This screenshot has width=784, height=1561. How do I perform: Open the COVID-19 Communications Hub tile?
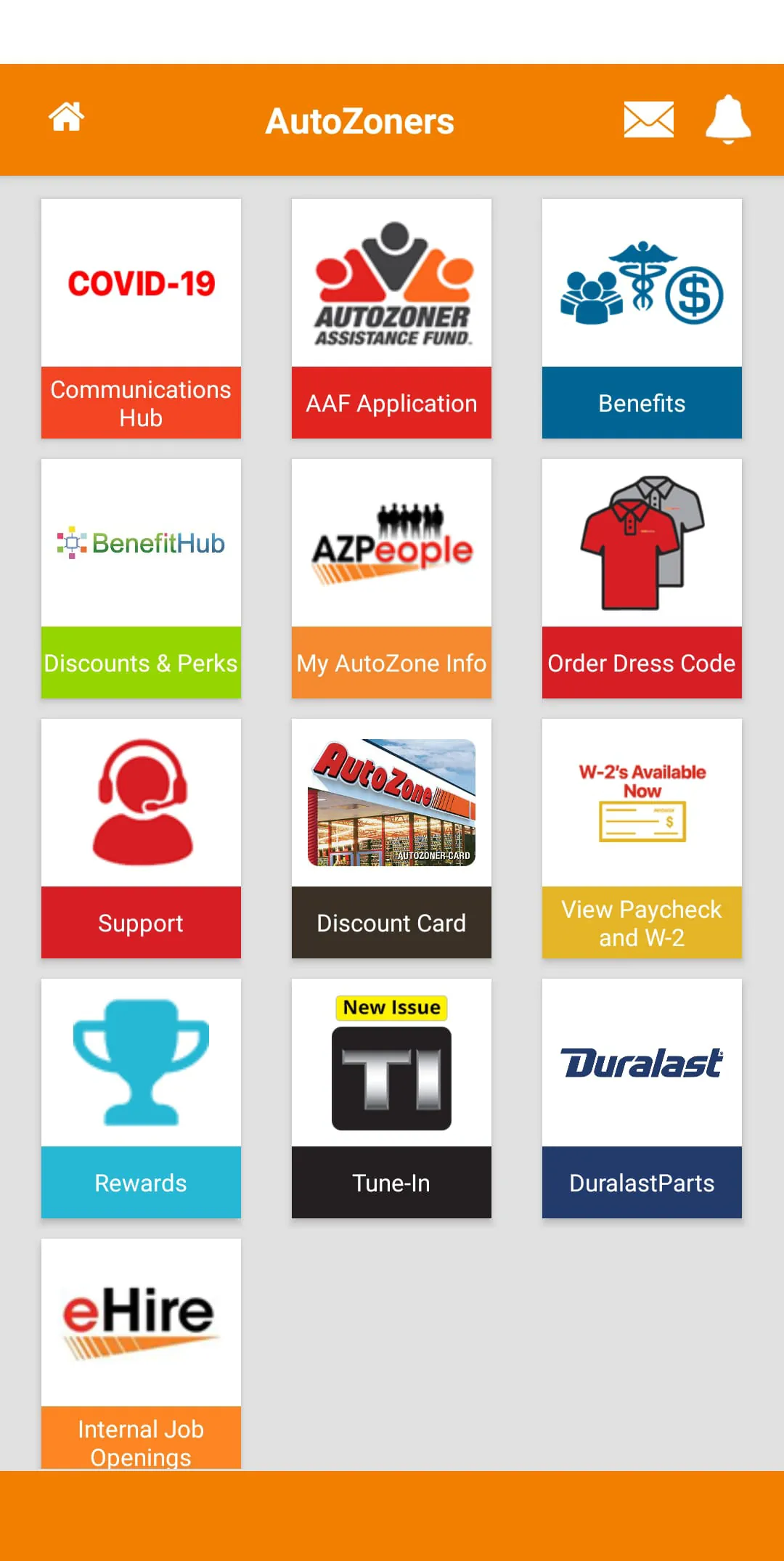(x=141, y=318)
